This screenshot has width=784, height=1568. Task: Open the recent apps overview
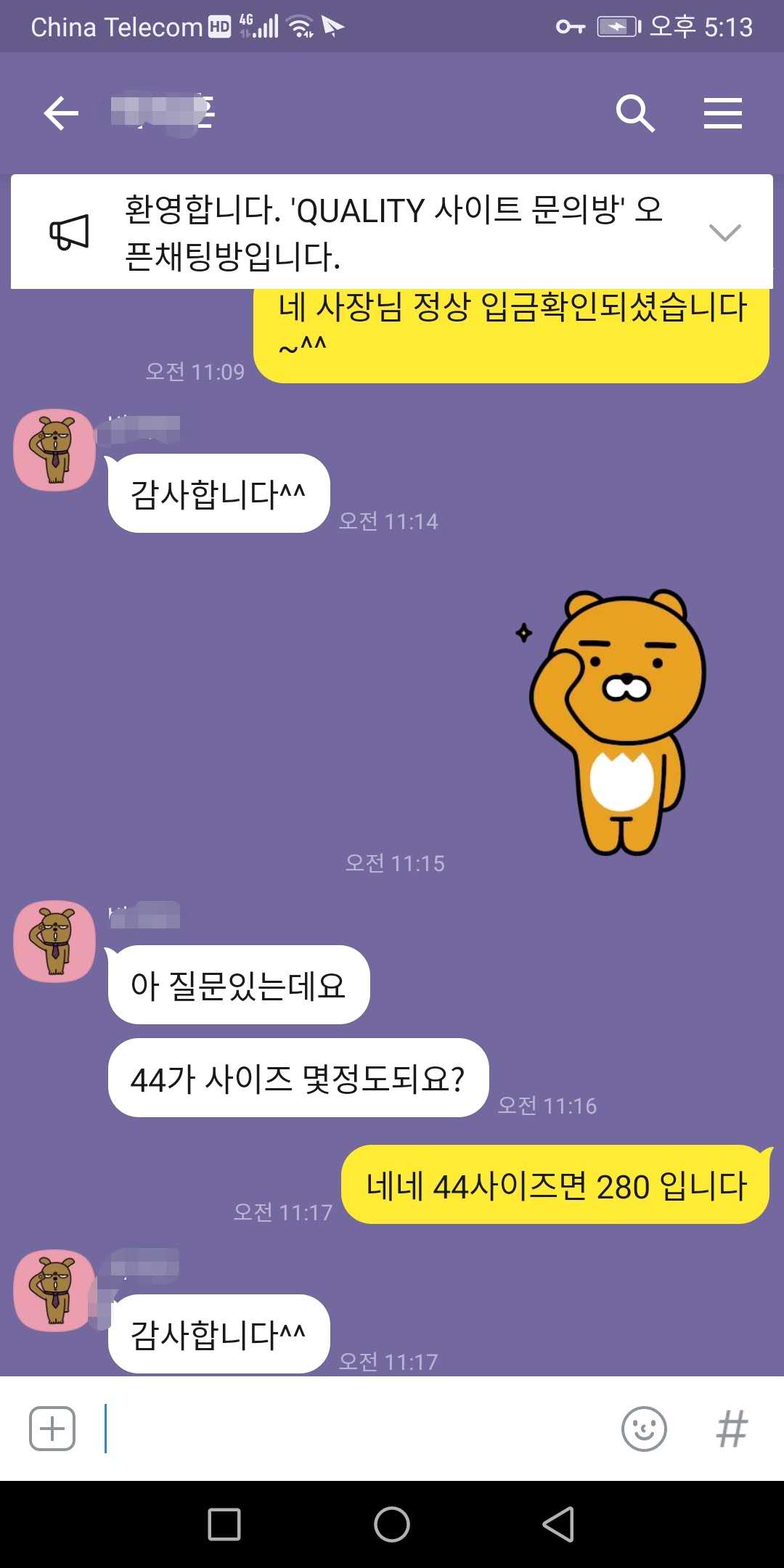pyautogui.click(x=224, y=1524)
